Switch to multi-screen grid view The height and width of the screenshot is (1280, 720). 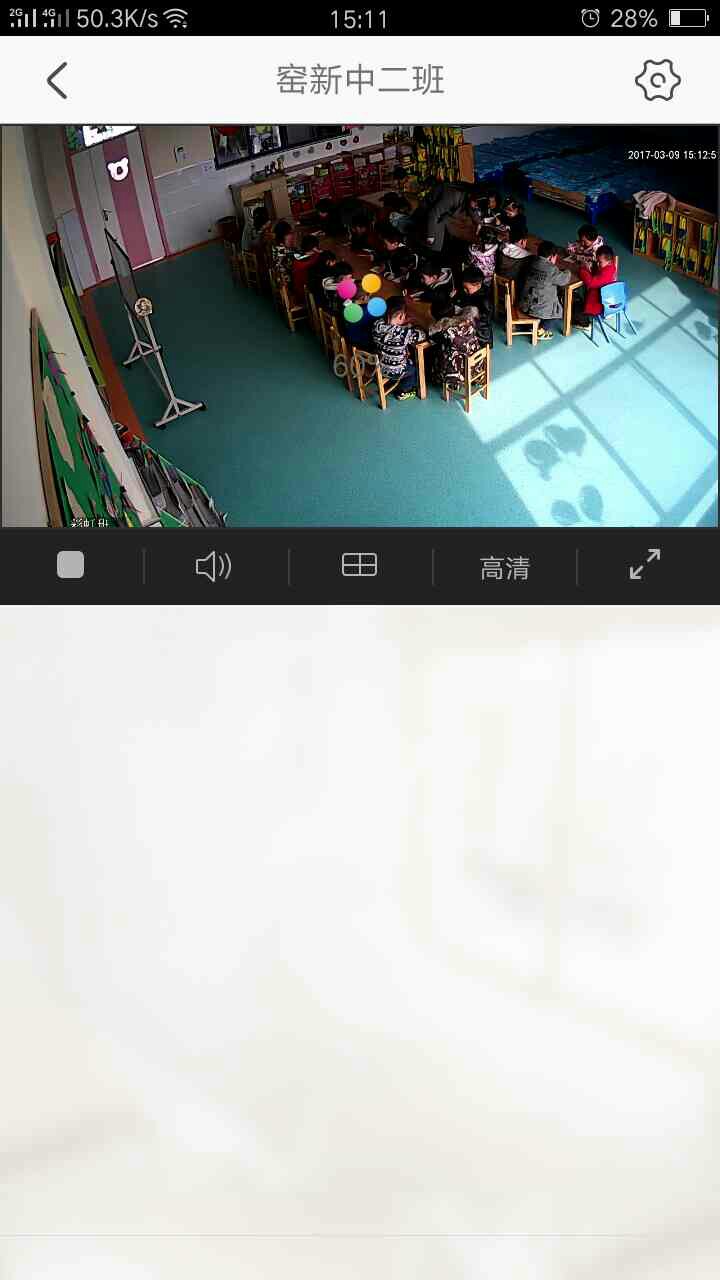tap(359, 566)
